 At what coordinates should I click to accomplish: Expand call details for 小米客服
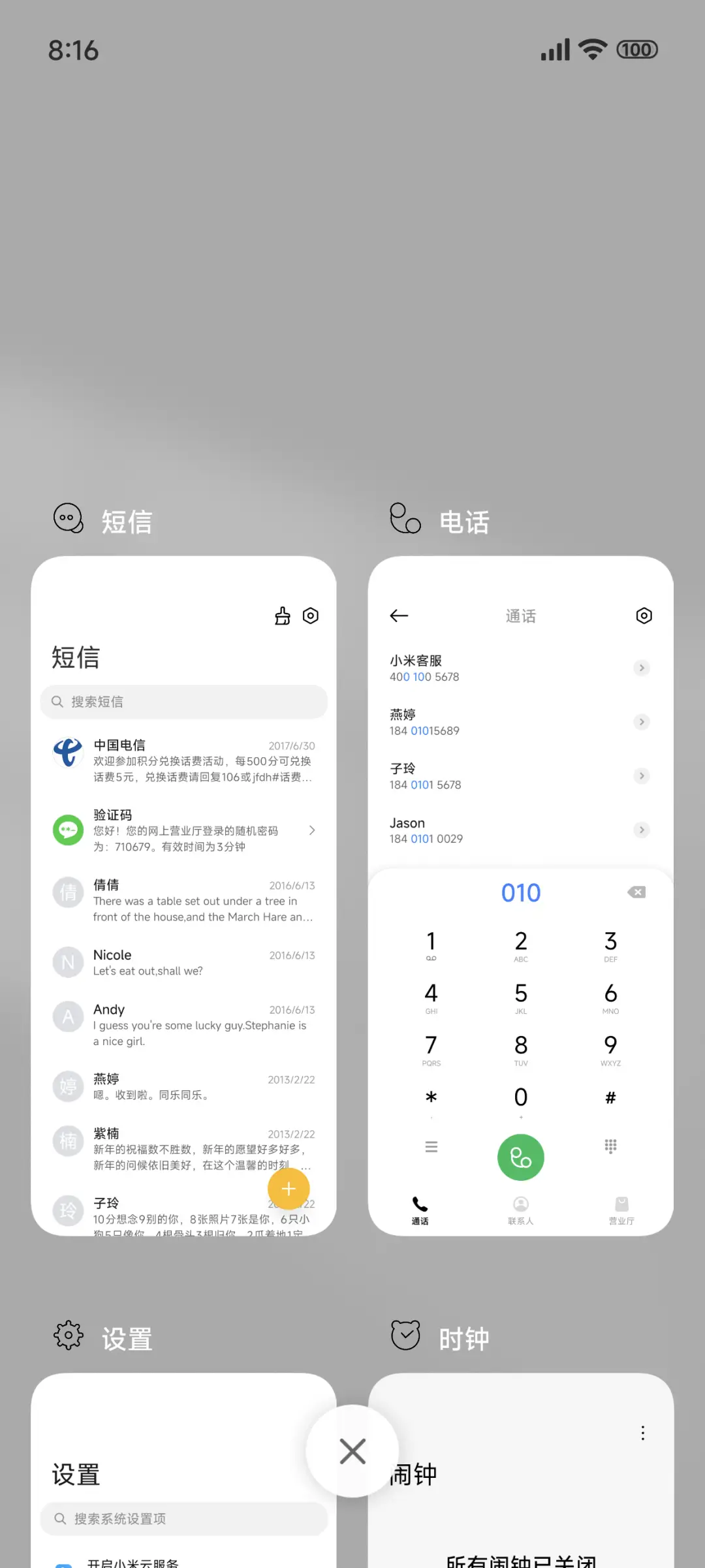pyautogui.click(x=641, y=668)
